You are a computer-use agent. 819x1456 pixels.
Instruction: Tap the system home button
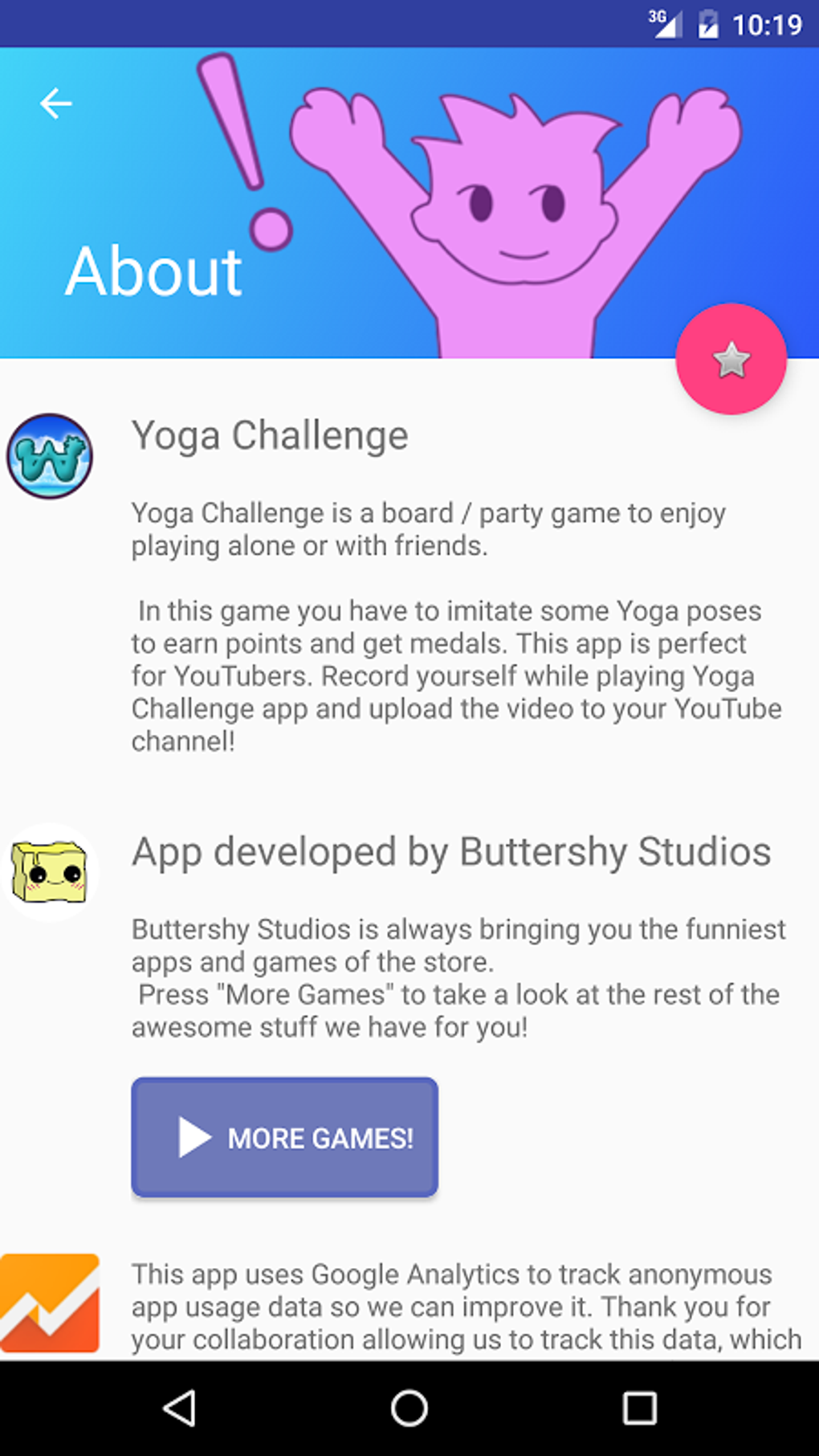pyautogui.click(x=409, y=1408)
